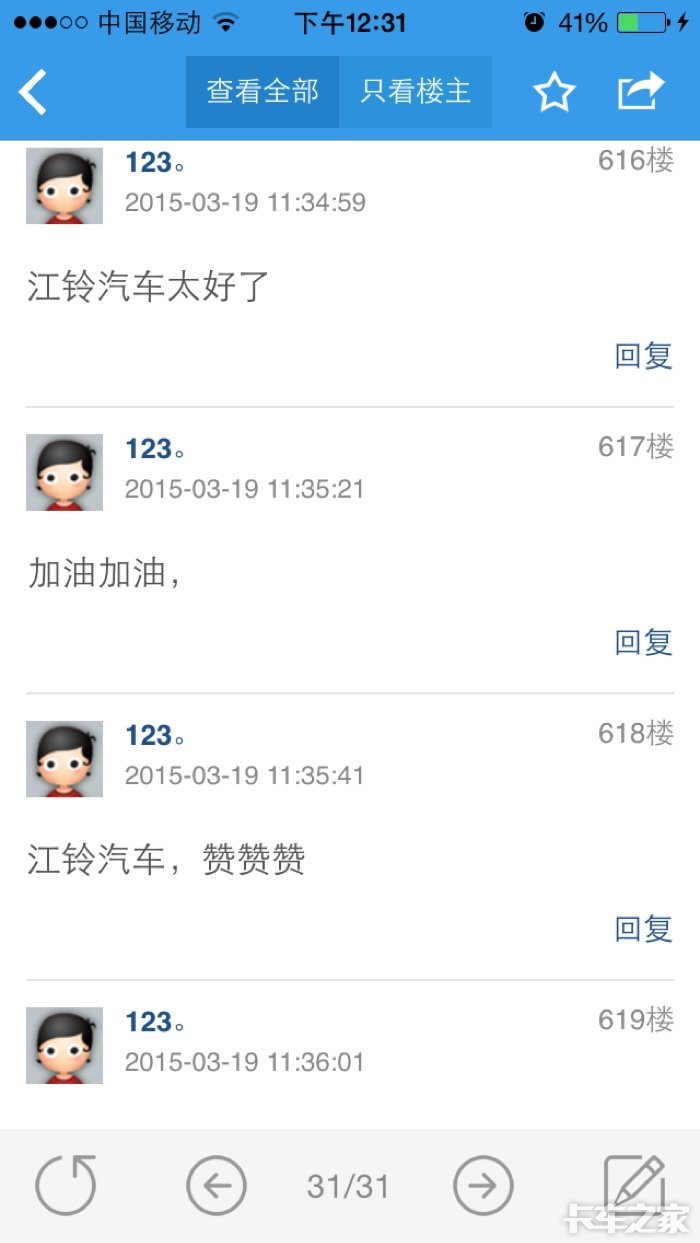Go back using the top-left arrow
The width and height of the screenshot is (700, 1243).
click(33, 92)
